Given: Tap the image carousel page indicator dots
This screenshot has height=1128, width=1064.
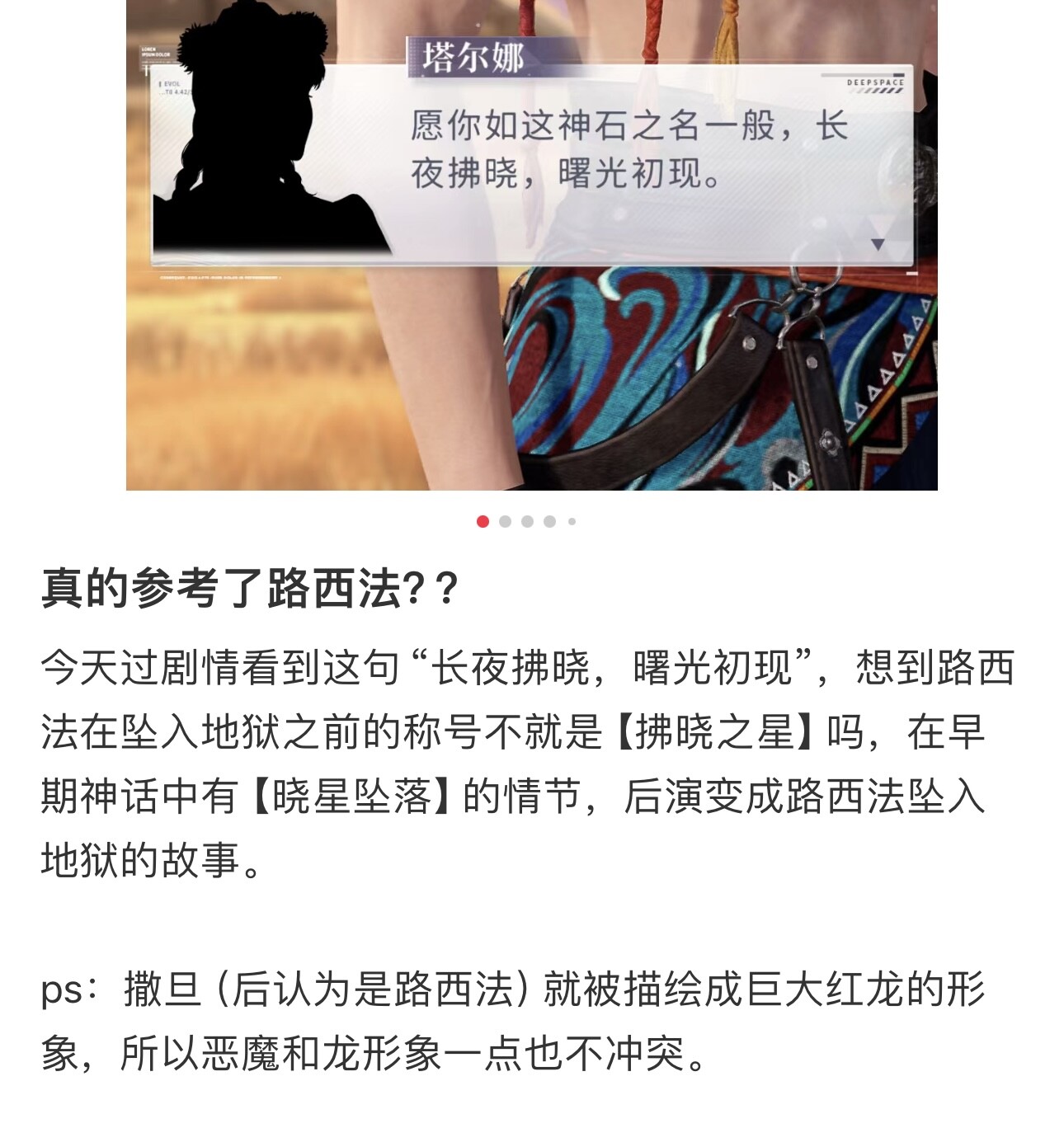Looking at the screenshot, I should [526, 521].
